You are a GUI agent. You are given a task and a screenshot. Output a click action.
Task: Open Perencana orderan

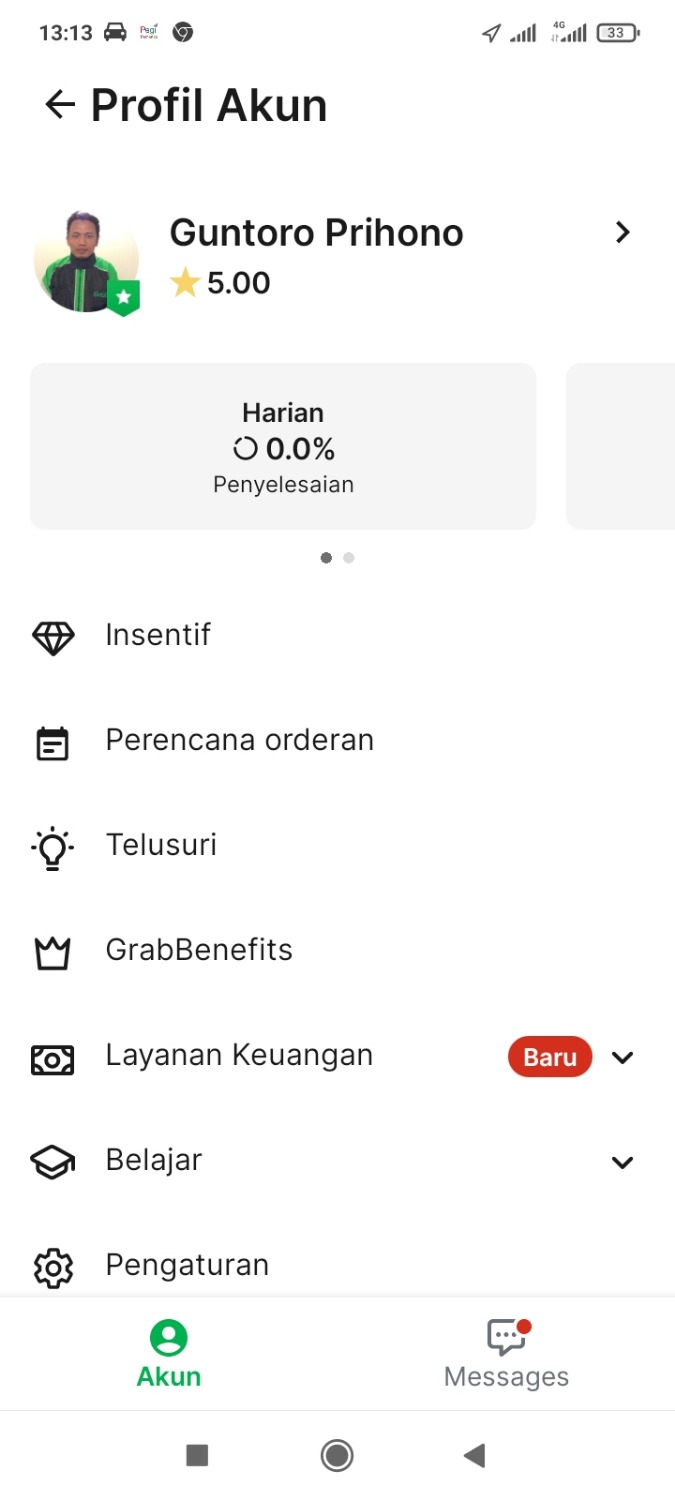click(x=239, y=740)
